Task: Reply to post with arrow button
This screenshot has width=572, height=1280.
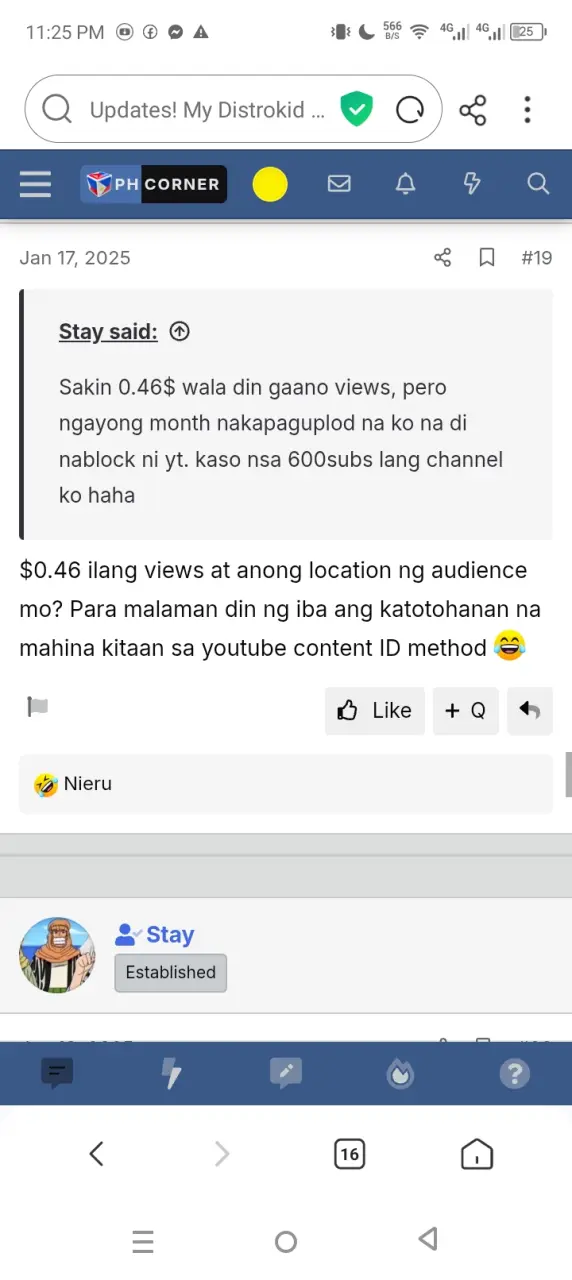Action: [530, 711]
